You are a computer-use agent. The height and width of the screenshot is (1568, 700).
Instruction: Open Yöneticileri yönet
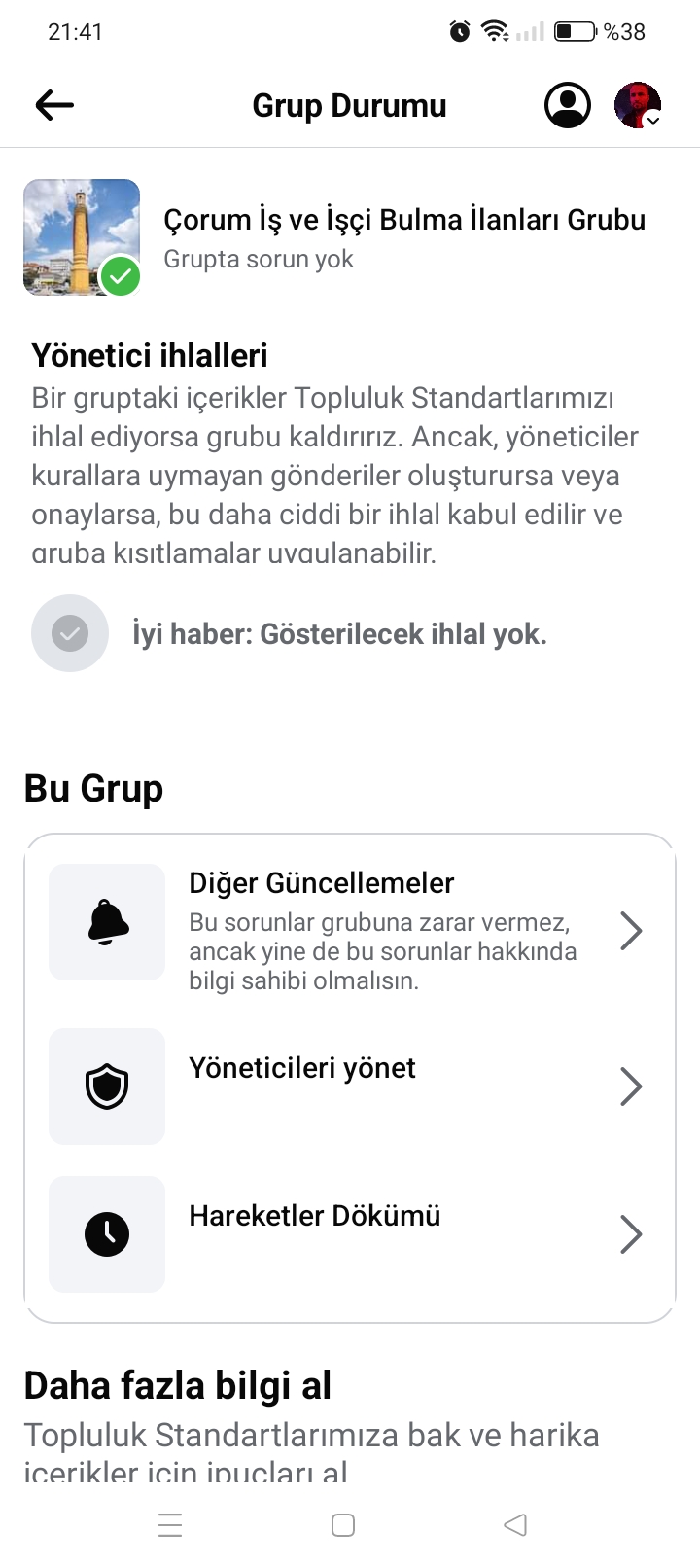[x=350, y=1086]
